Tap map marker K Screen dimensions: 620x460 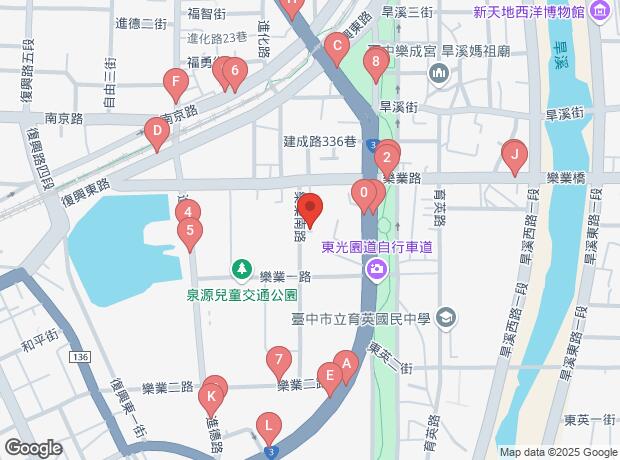[x=210, y=398]
